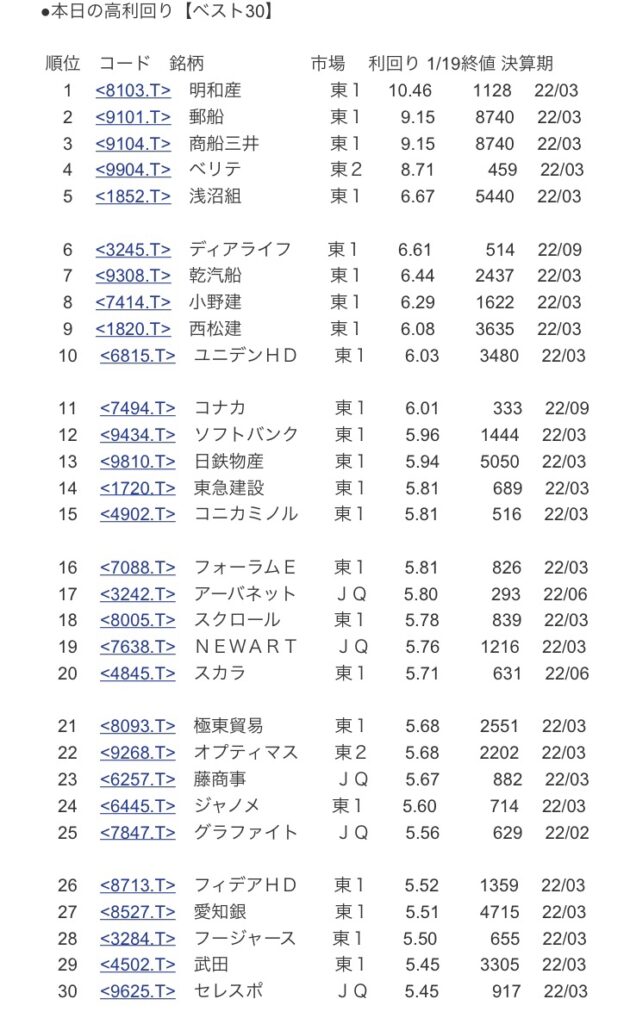Open the 7847.T link for グラファイト
The image size is (630, 1024).
pos(138,833)
